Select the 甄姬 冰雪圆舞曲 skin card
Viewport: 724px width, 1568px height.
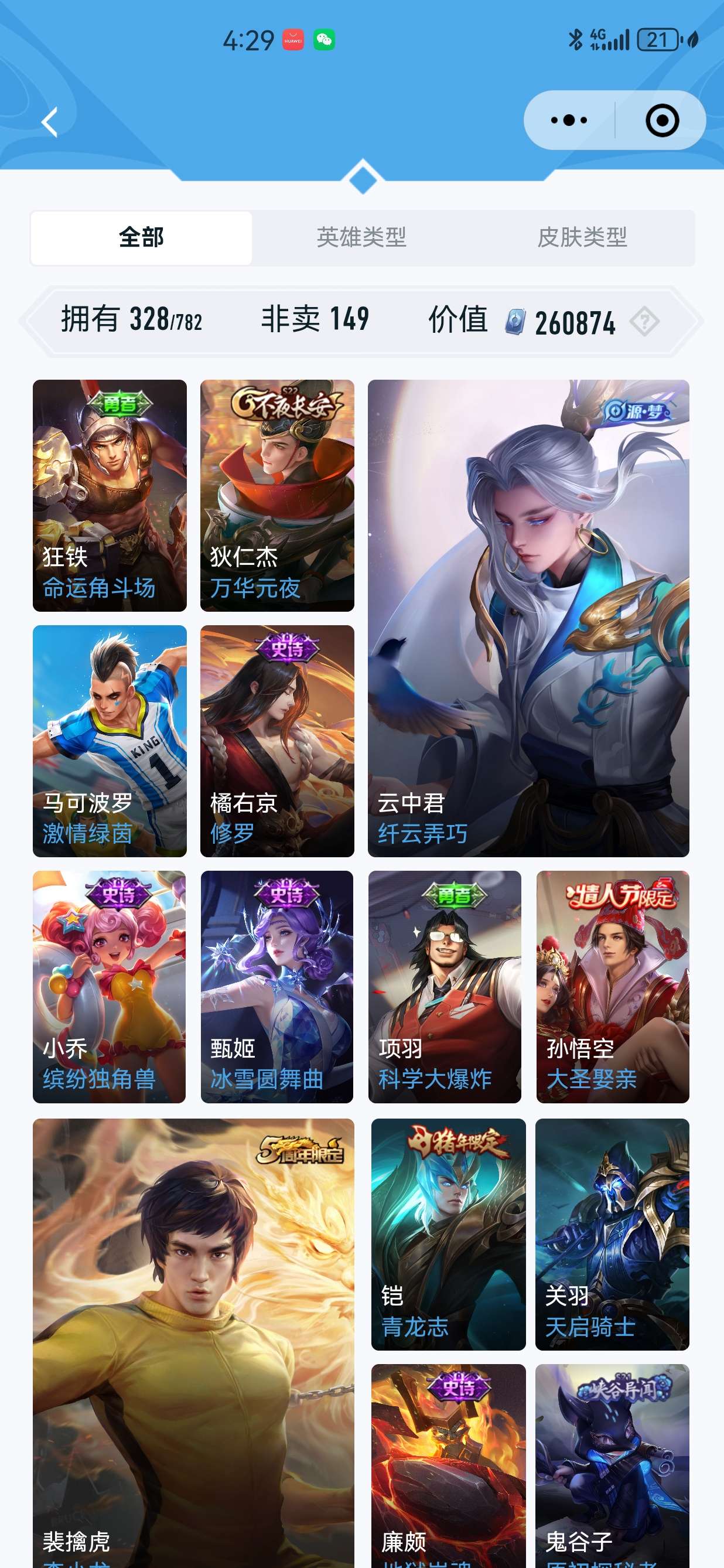tap(277, 986)
